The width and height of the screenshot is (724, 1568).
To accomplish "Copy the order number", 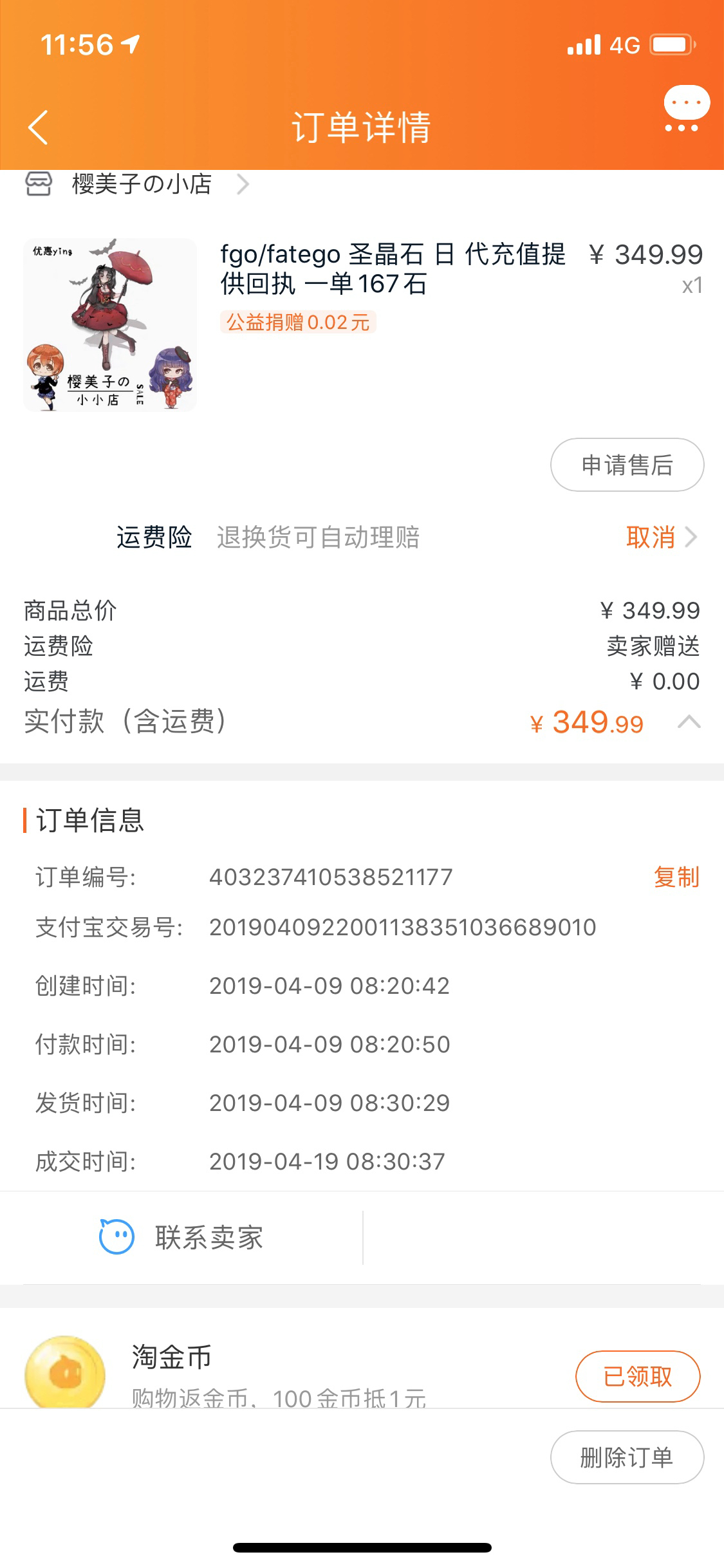I will (676, 877).
